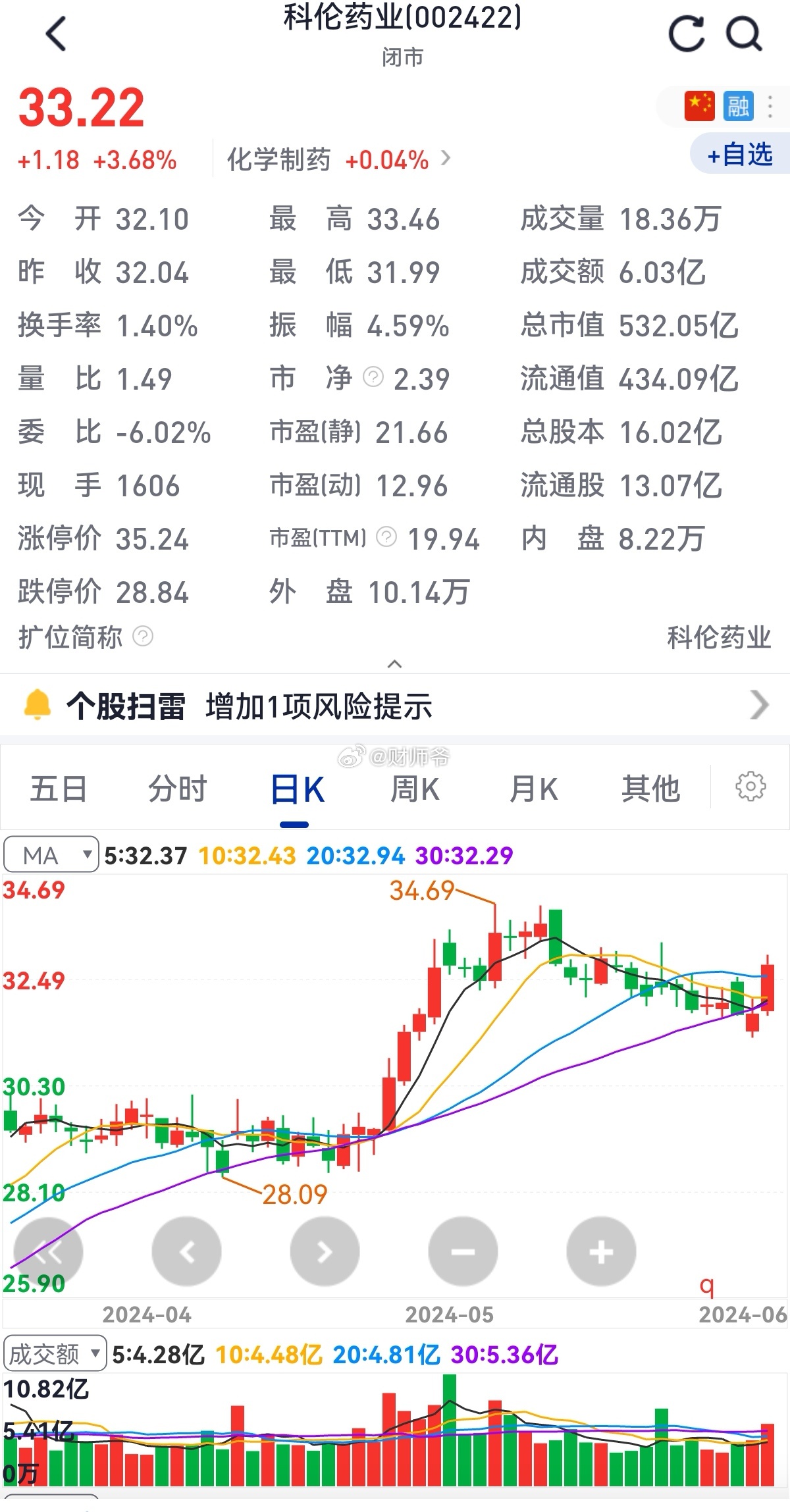Select the 日K chart tab
Screen dimensions: 790x1512
click(297, 789)
